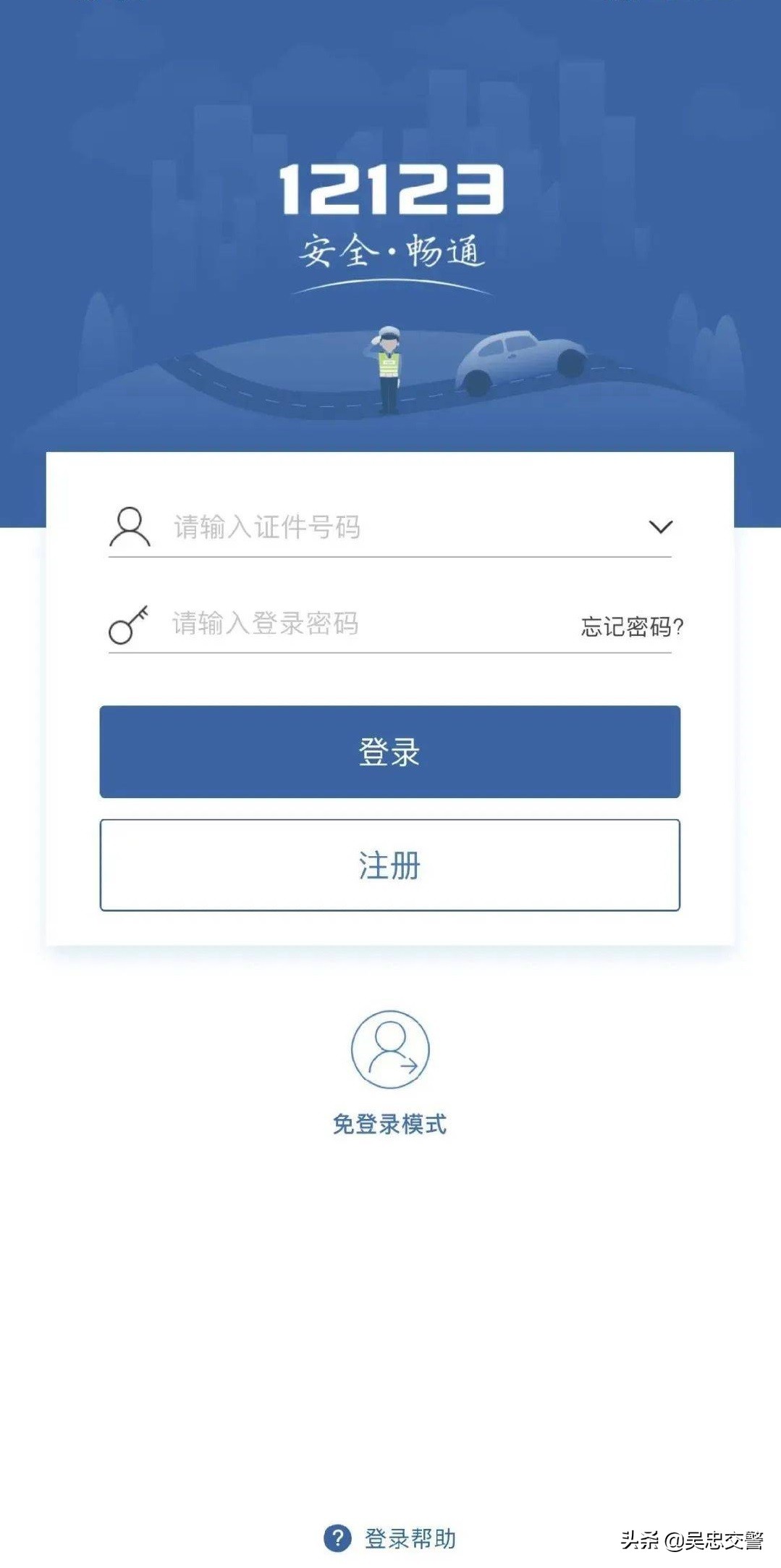The image size is (781, 1568).
Task: Click the 12123 logo at the top
Action: tap(390, 190)
